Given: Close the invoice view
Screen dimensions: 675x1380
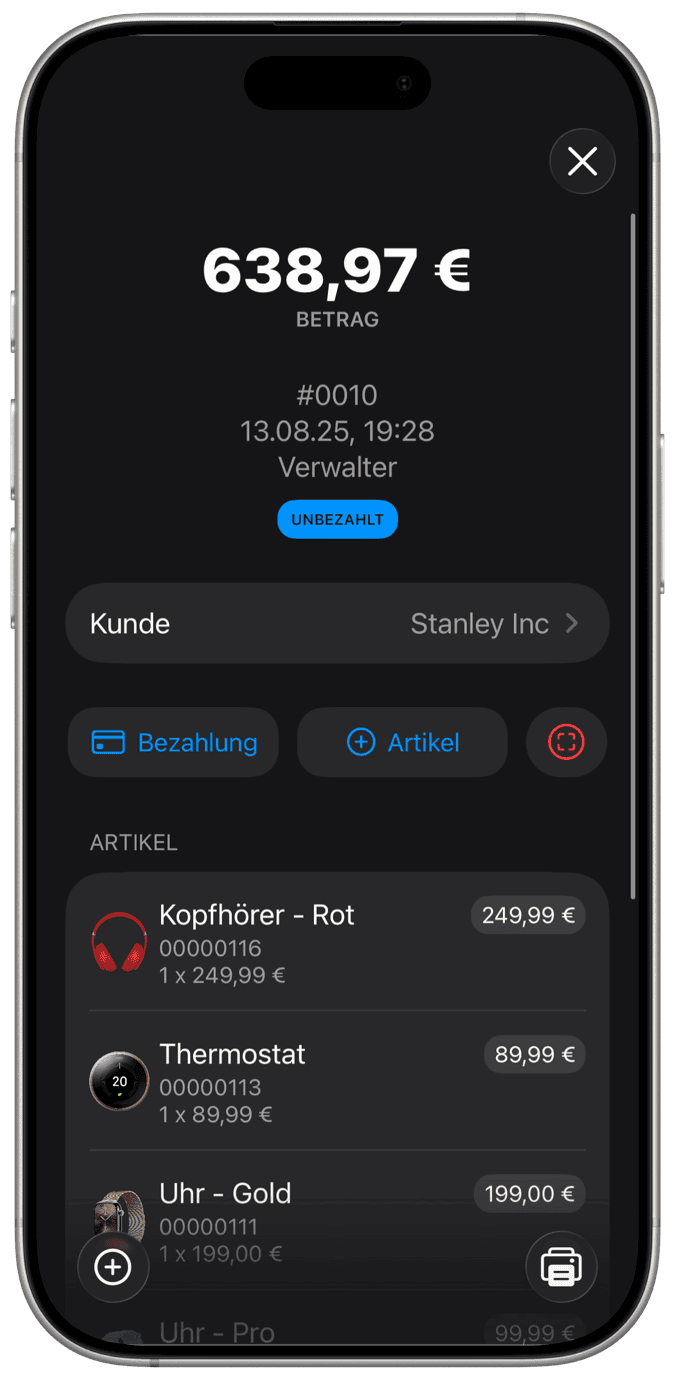Looking at the screenshot, I should tap(582, 161).
